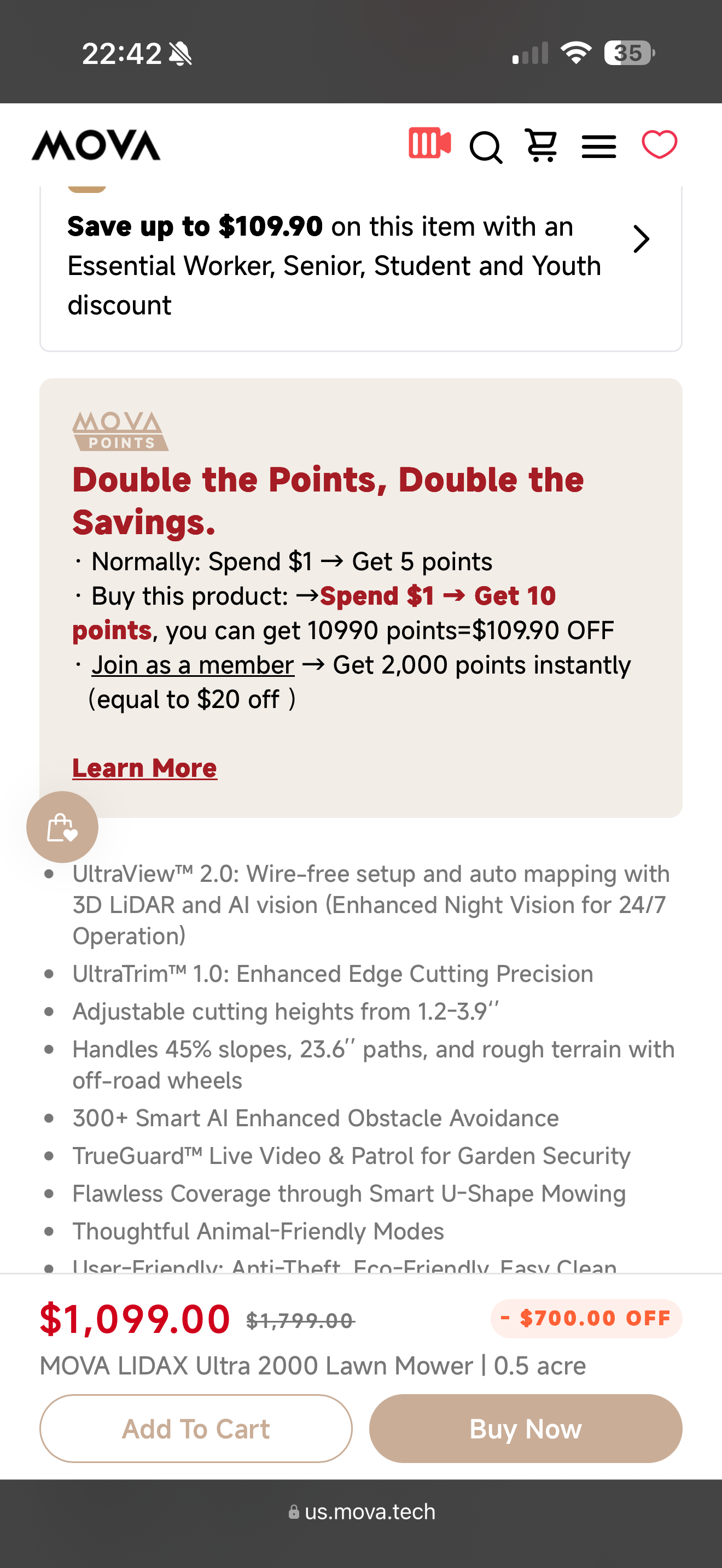The height and width of the screenshot is (1568, 722).
Task: Open the MOVA home logo
Action: click(x=96, y=145)
